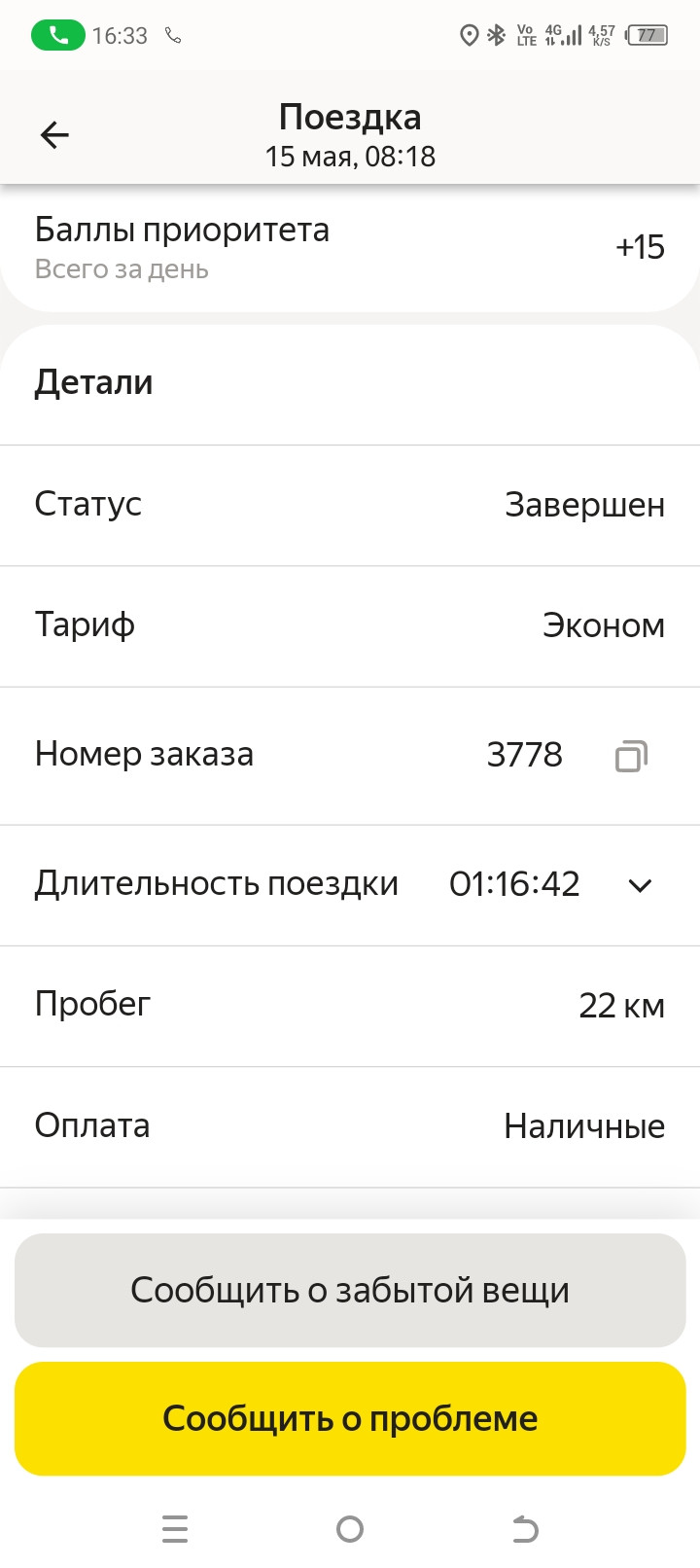Image resolution: width=700 pixels, height=1568 pixels.
Task: Open the green active call indicator
Action: 58,36
